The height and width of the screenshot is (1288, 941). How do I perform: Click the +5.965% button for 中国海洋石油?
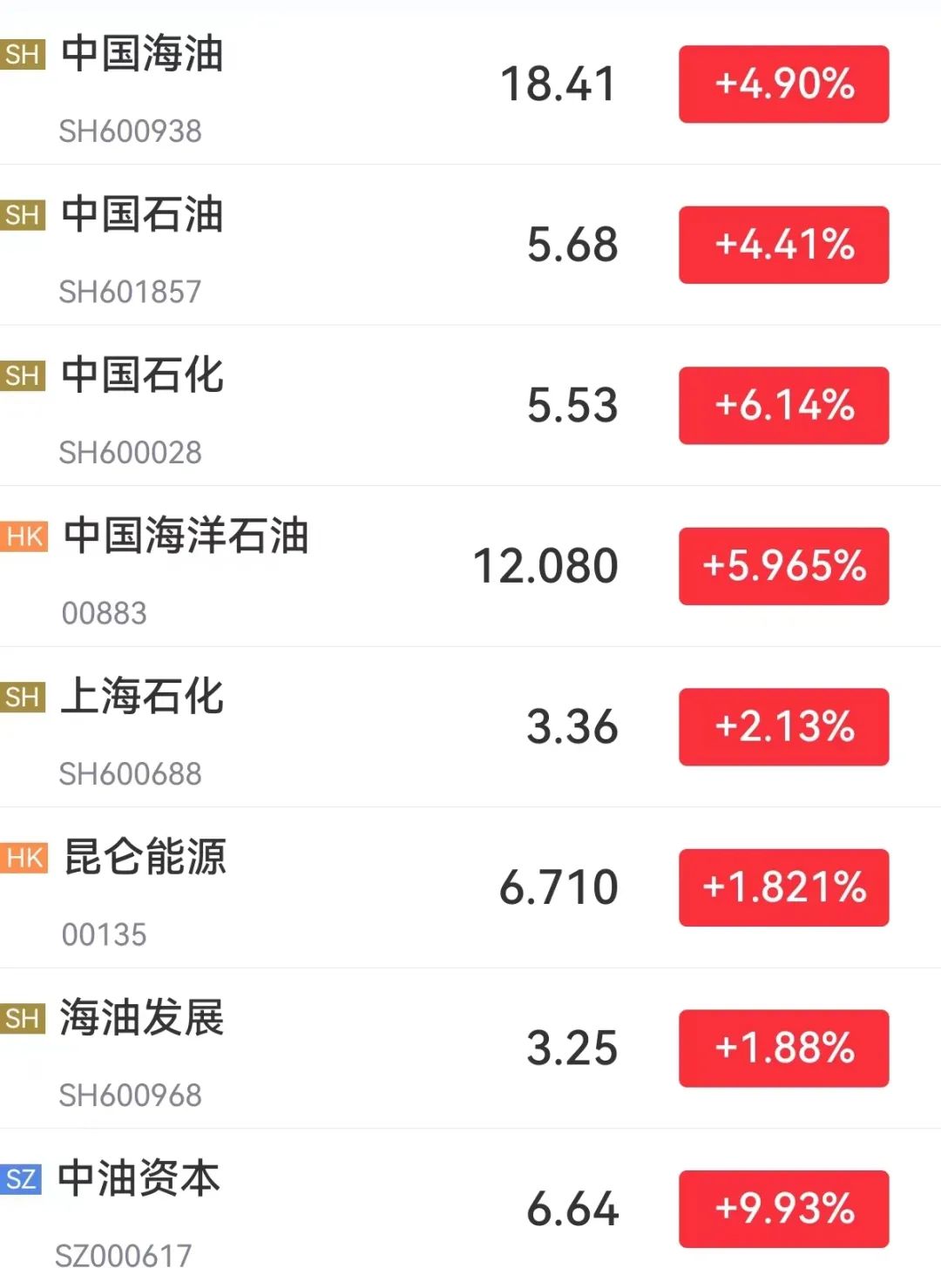[782, 566]
